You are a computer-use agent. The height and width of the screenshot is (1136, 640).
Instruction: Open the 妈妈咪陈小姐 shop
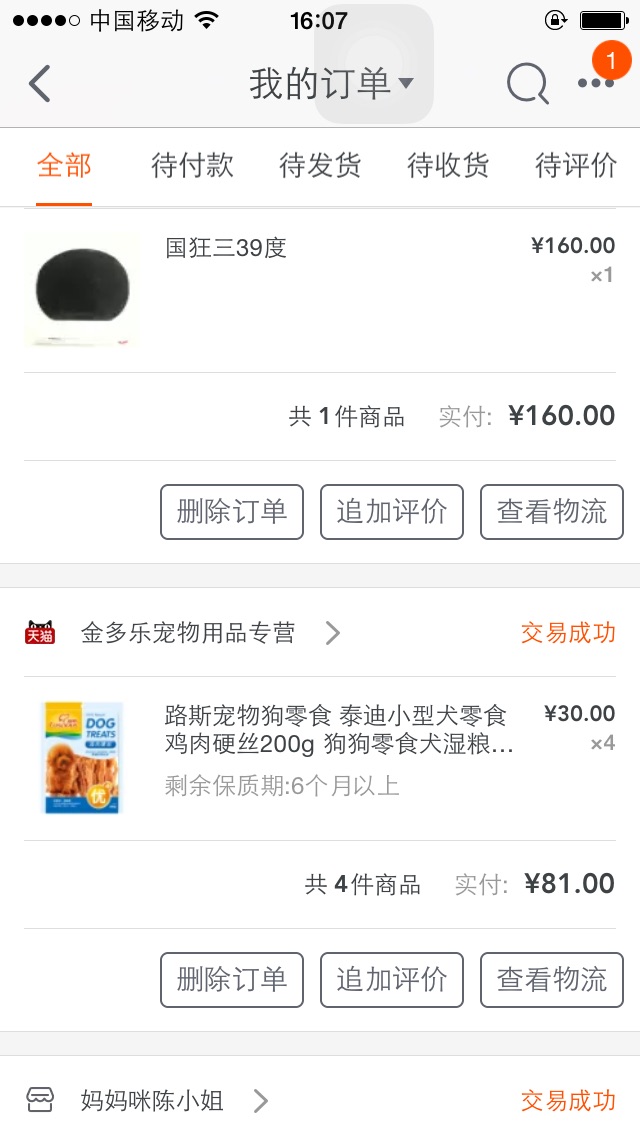[152, 1101]
